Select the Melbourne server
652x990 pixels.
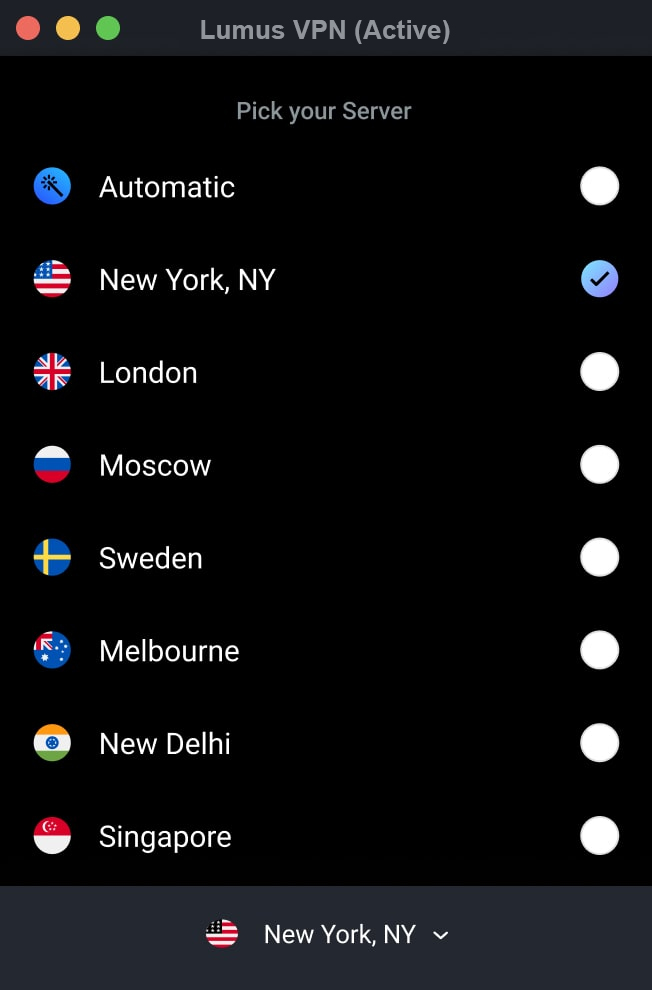(599, 651)
